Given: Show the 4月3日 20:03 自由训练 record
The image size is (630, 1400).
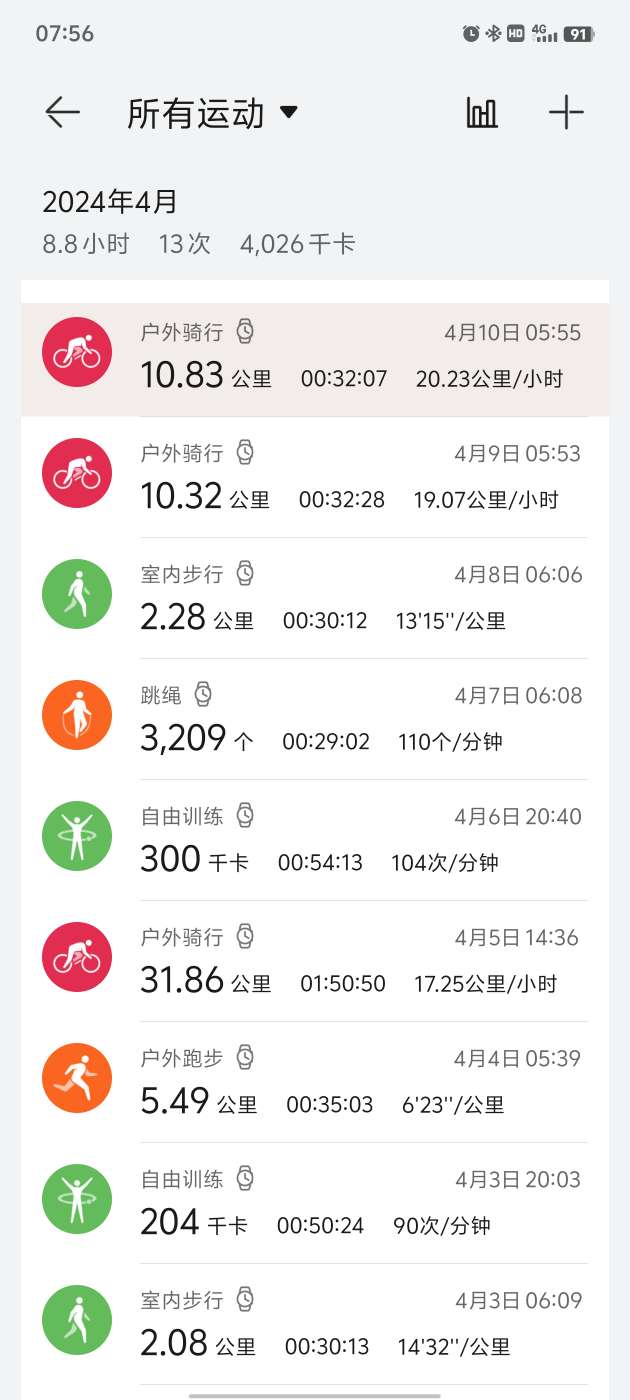Looking at the screenshot, I should click(315, 1204).
